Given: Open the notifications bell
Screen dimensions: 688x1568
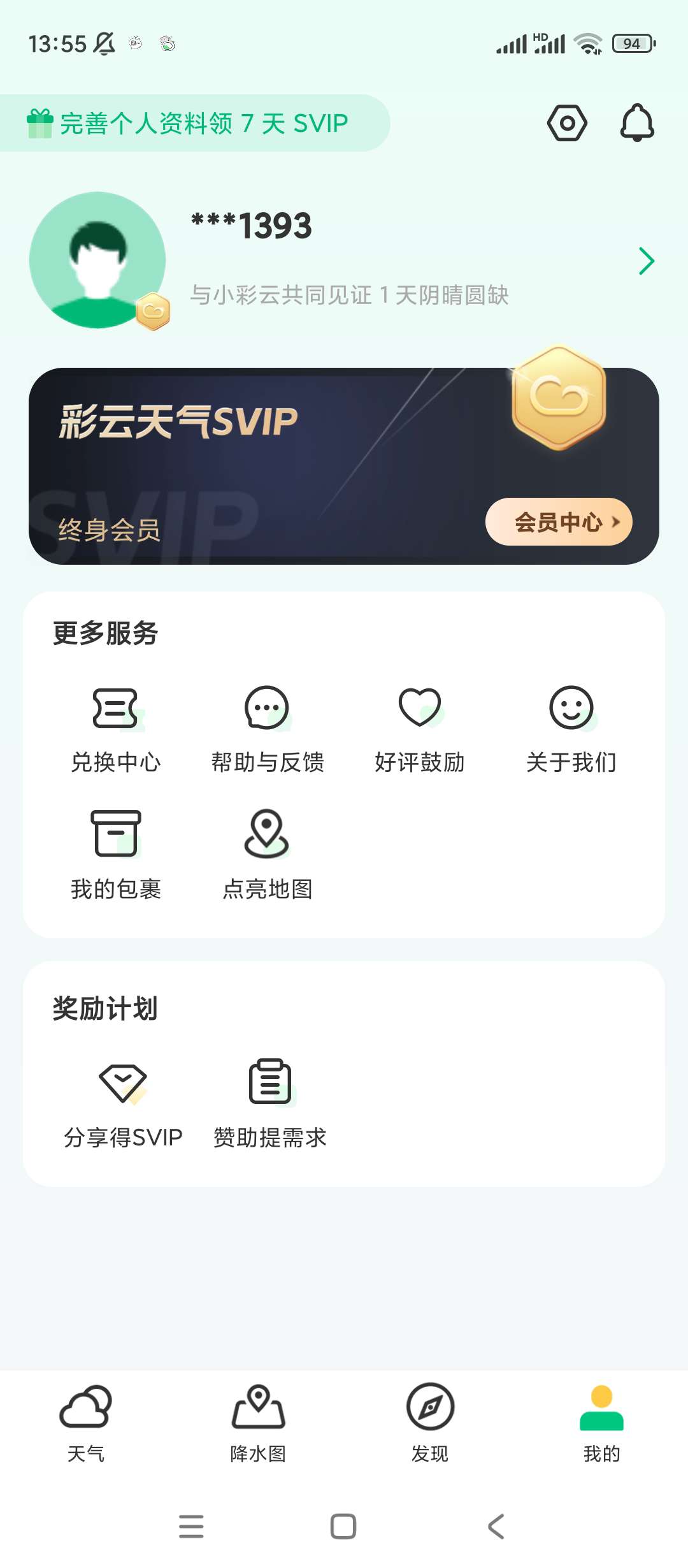Looking at the screenshot, I should (x=637, y=123).
